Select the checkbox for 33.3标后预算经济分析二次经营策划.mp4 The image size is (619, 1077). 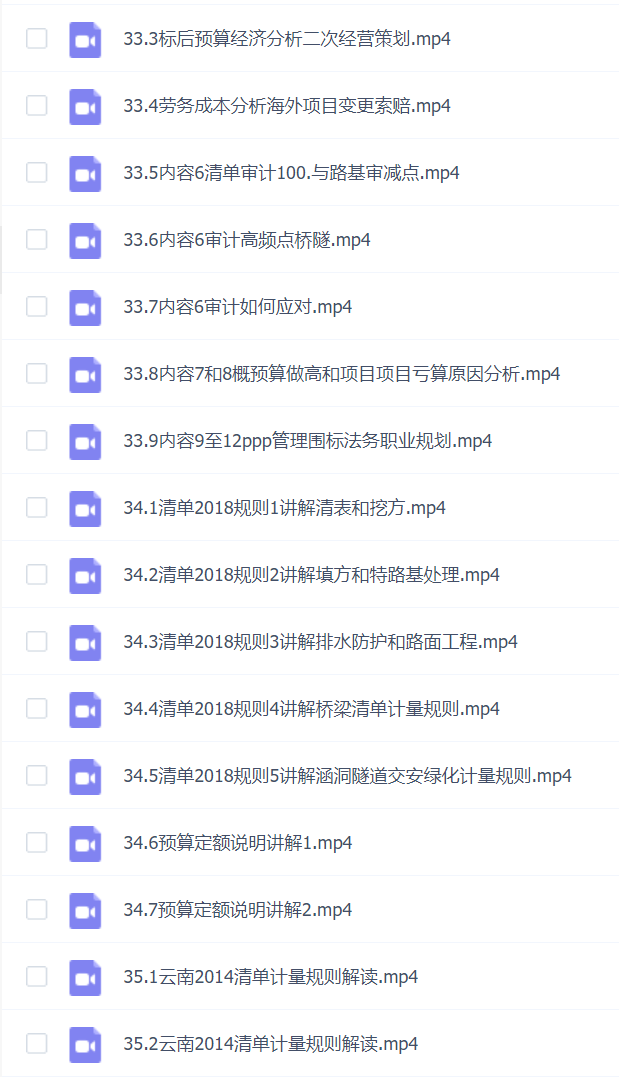pos(37,39)
